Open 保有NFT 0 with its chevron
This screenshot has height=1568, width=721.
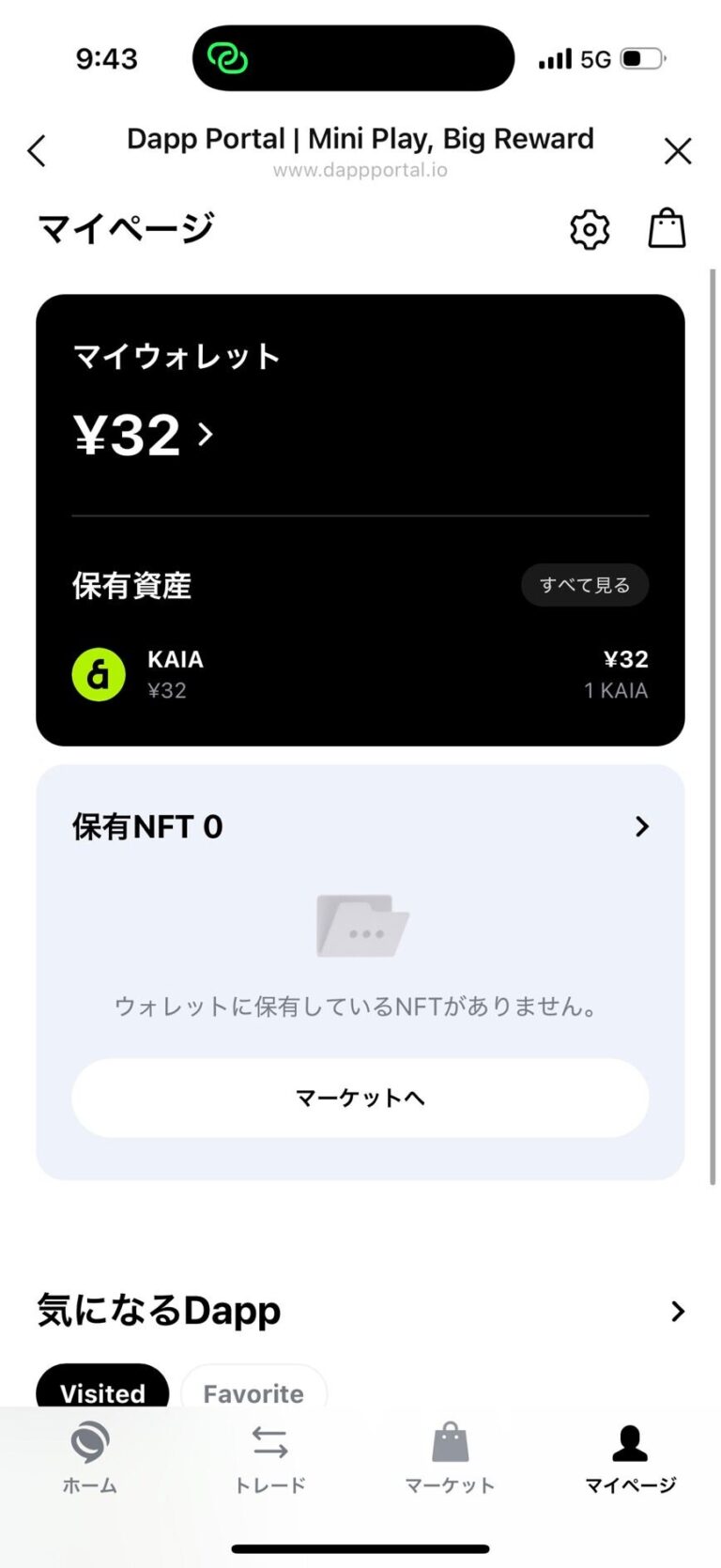[x=642, y=826]
